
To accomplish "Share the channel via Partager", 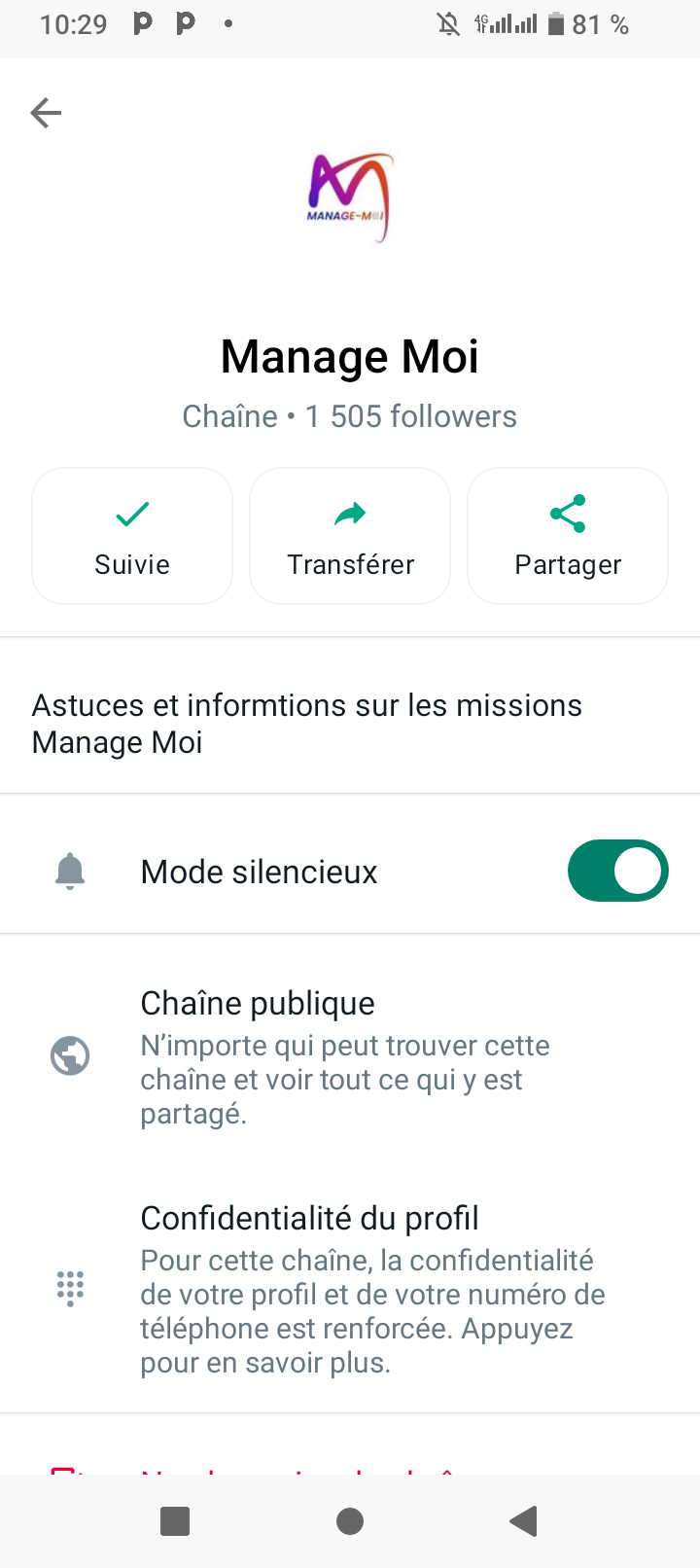I will (568, 536).
